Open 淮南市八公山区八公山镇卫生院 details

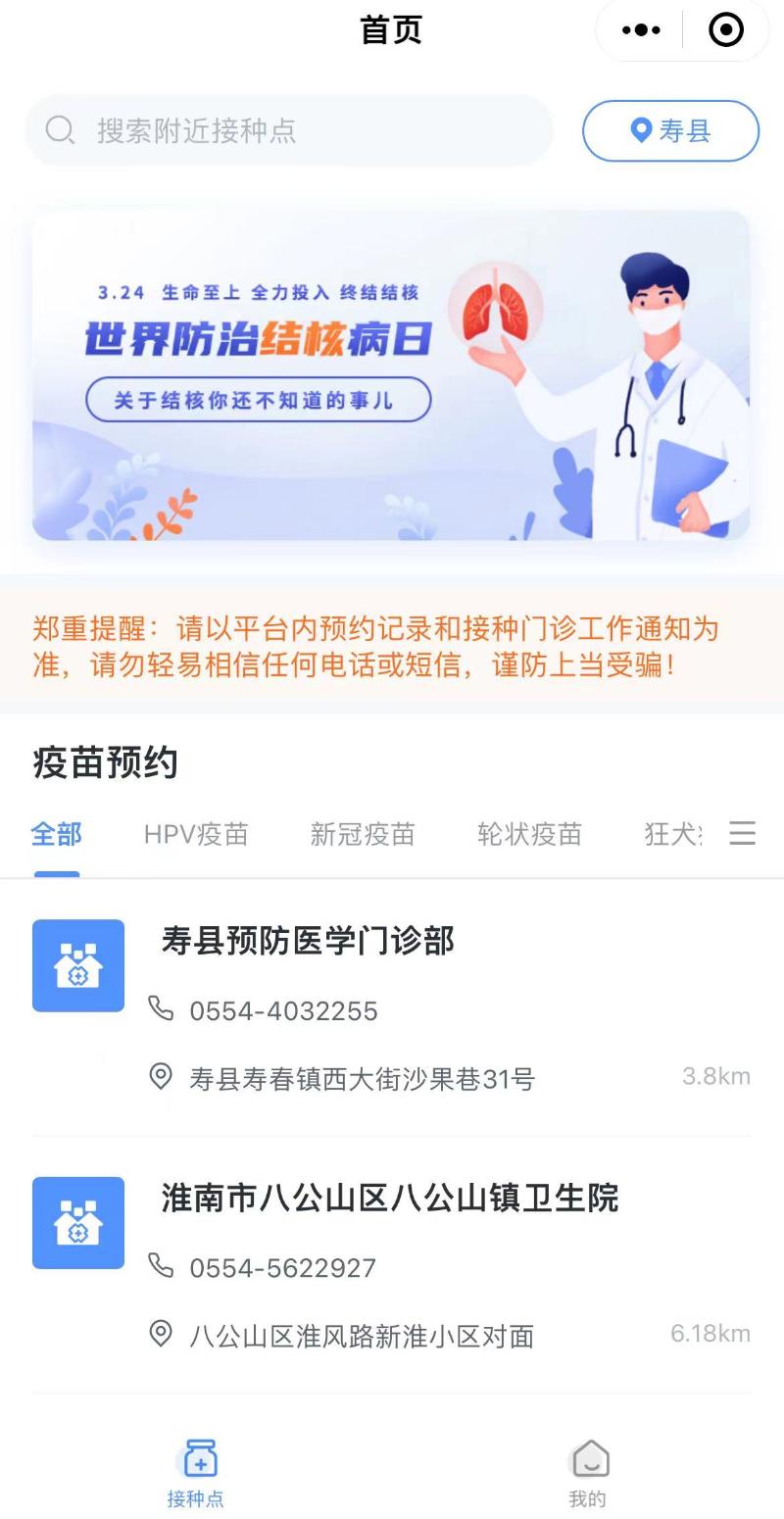pyautogui.click(x=390, y=1198)
